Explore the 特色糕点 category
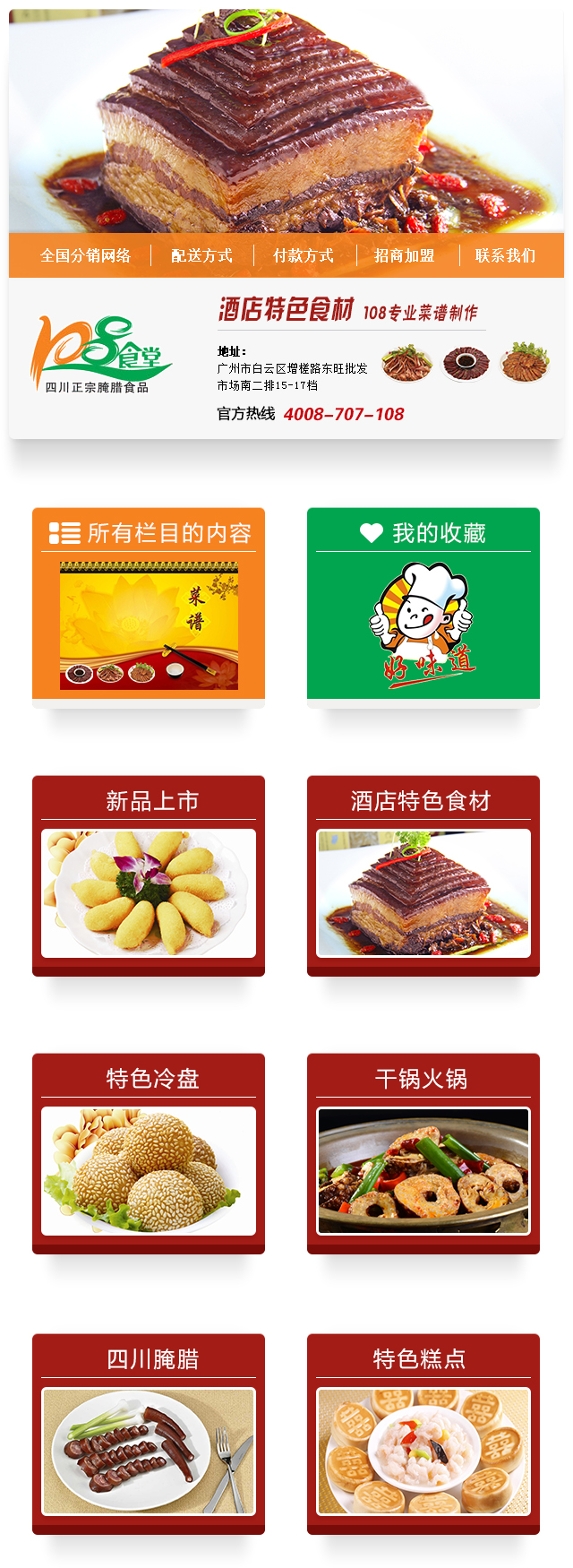573x1568 pixels. [x=423, y=1434]
